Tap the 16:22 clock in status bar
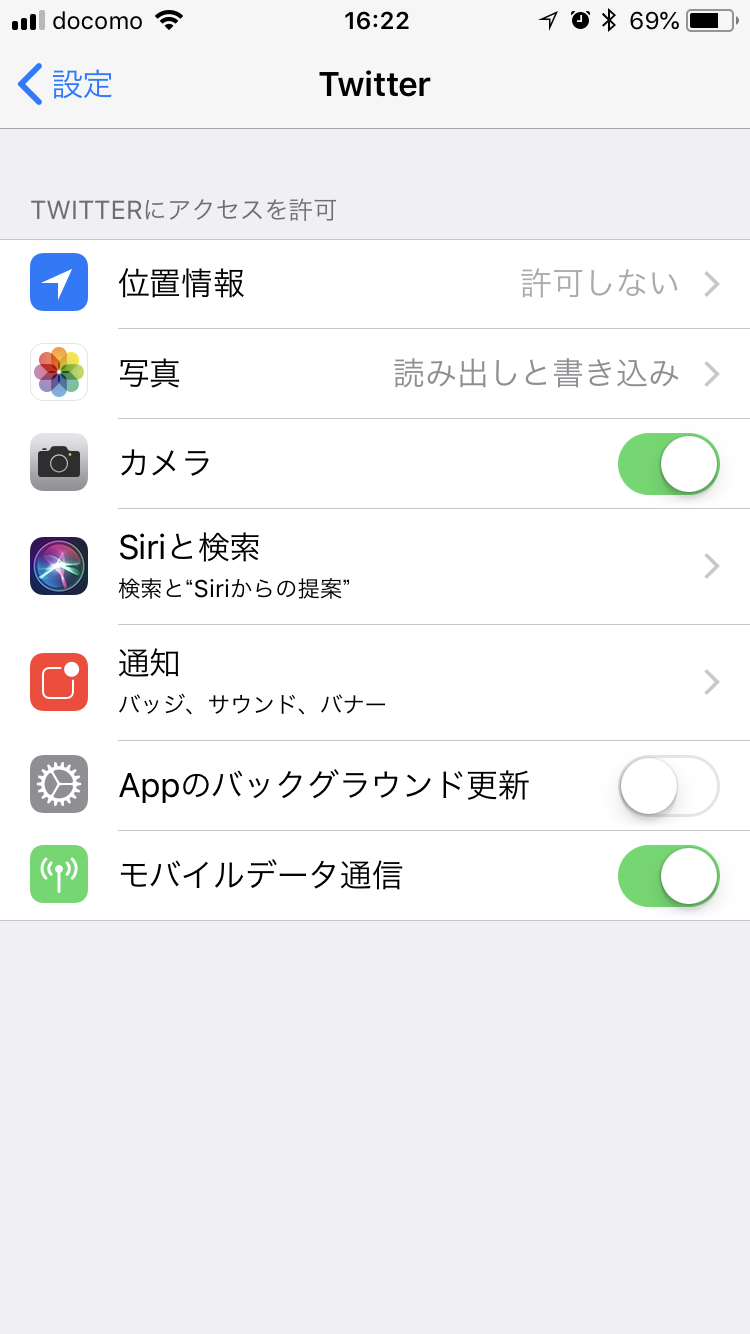This screenshot has width=750, height=1334. (x=375, y=21)
